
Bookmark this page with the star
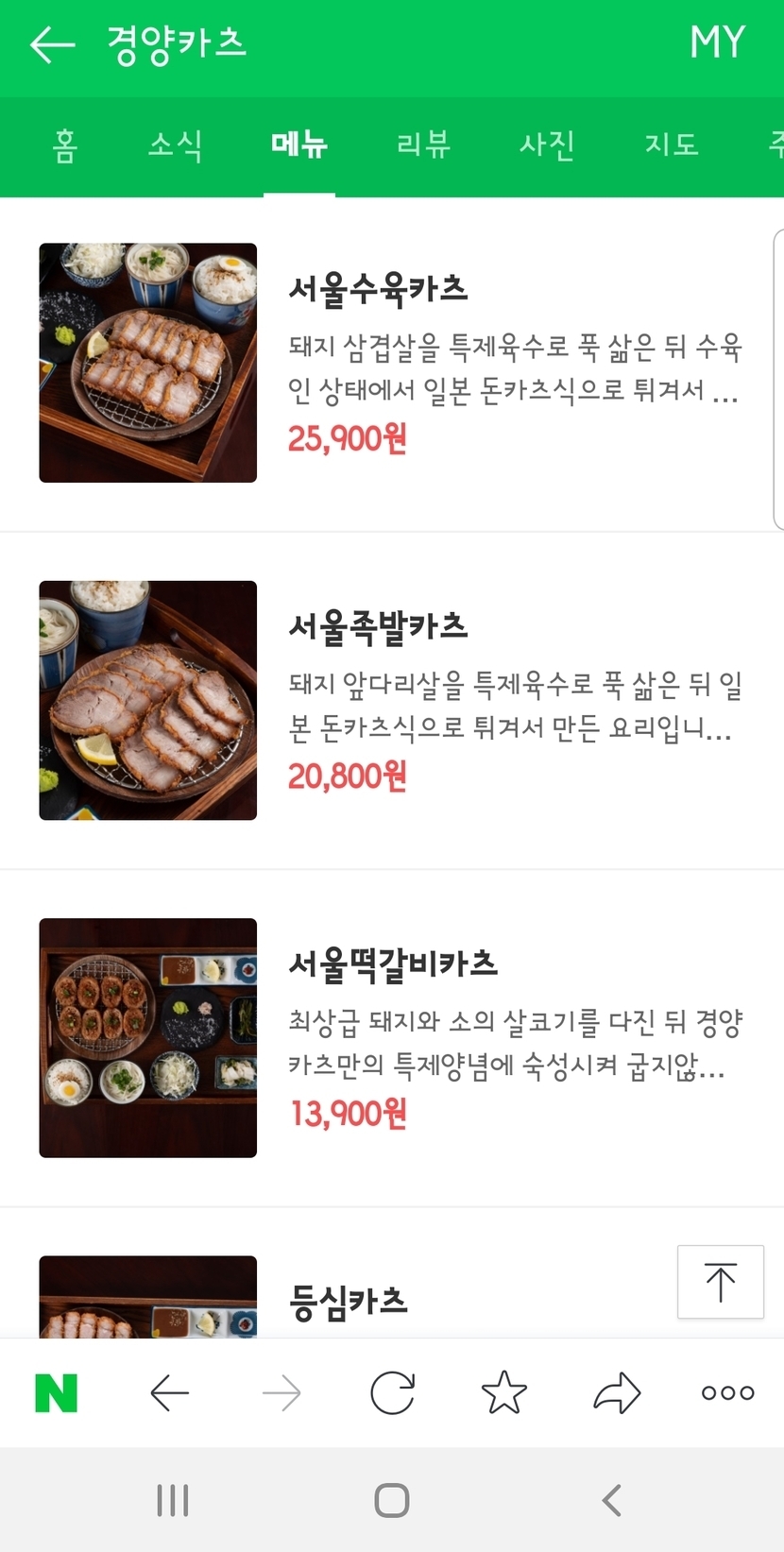point(504,1393)
